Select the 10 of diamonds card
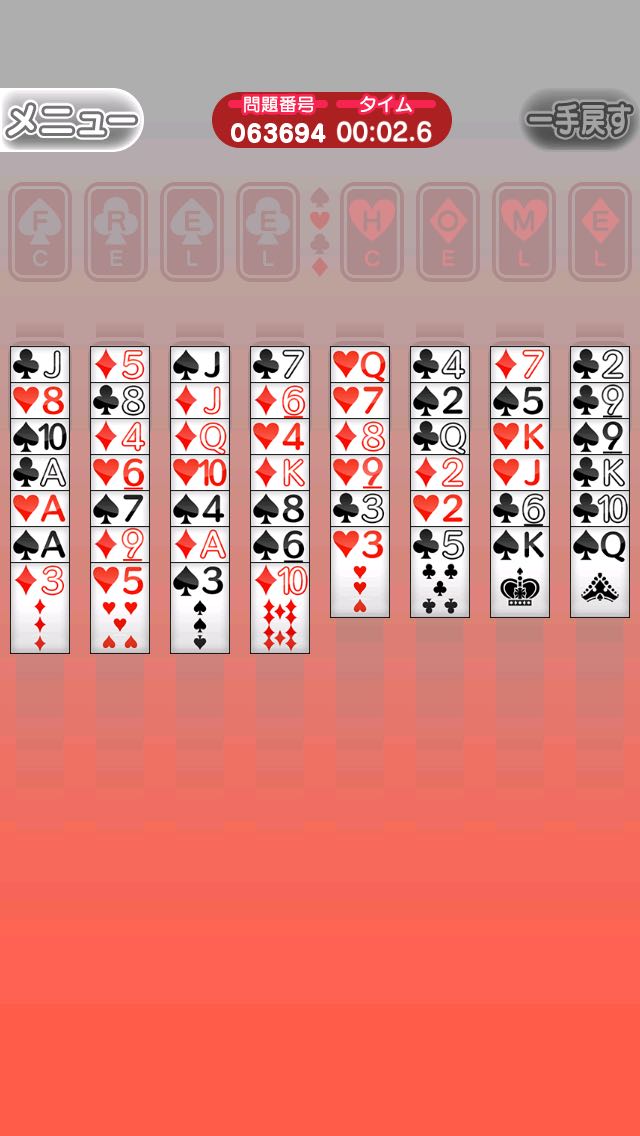Image resolution: width=640 pixels, height=1136 pixels. (280, 608)
